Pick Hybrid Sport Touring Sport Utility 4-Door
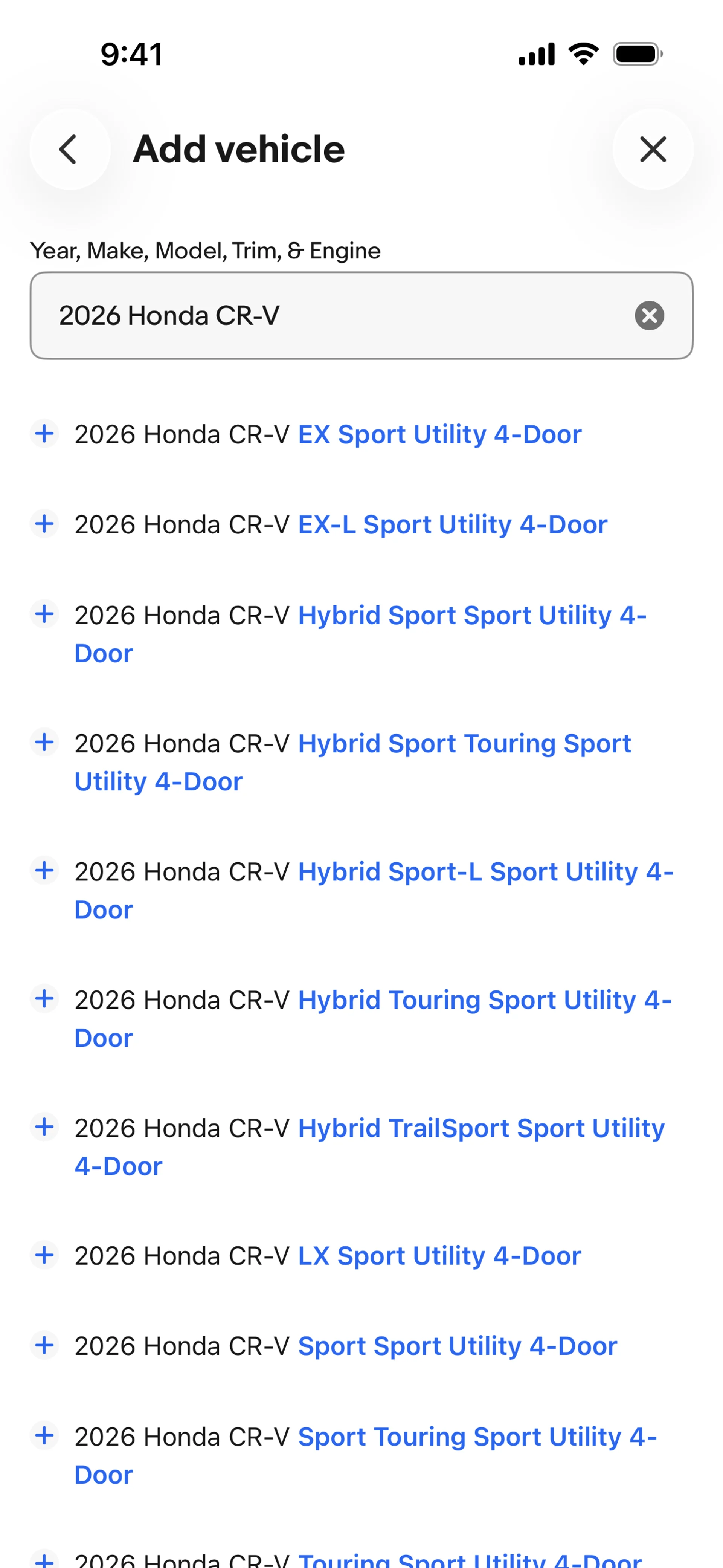The image size is (723, 1568). (353, 761)
